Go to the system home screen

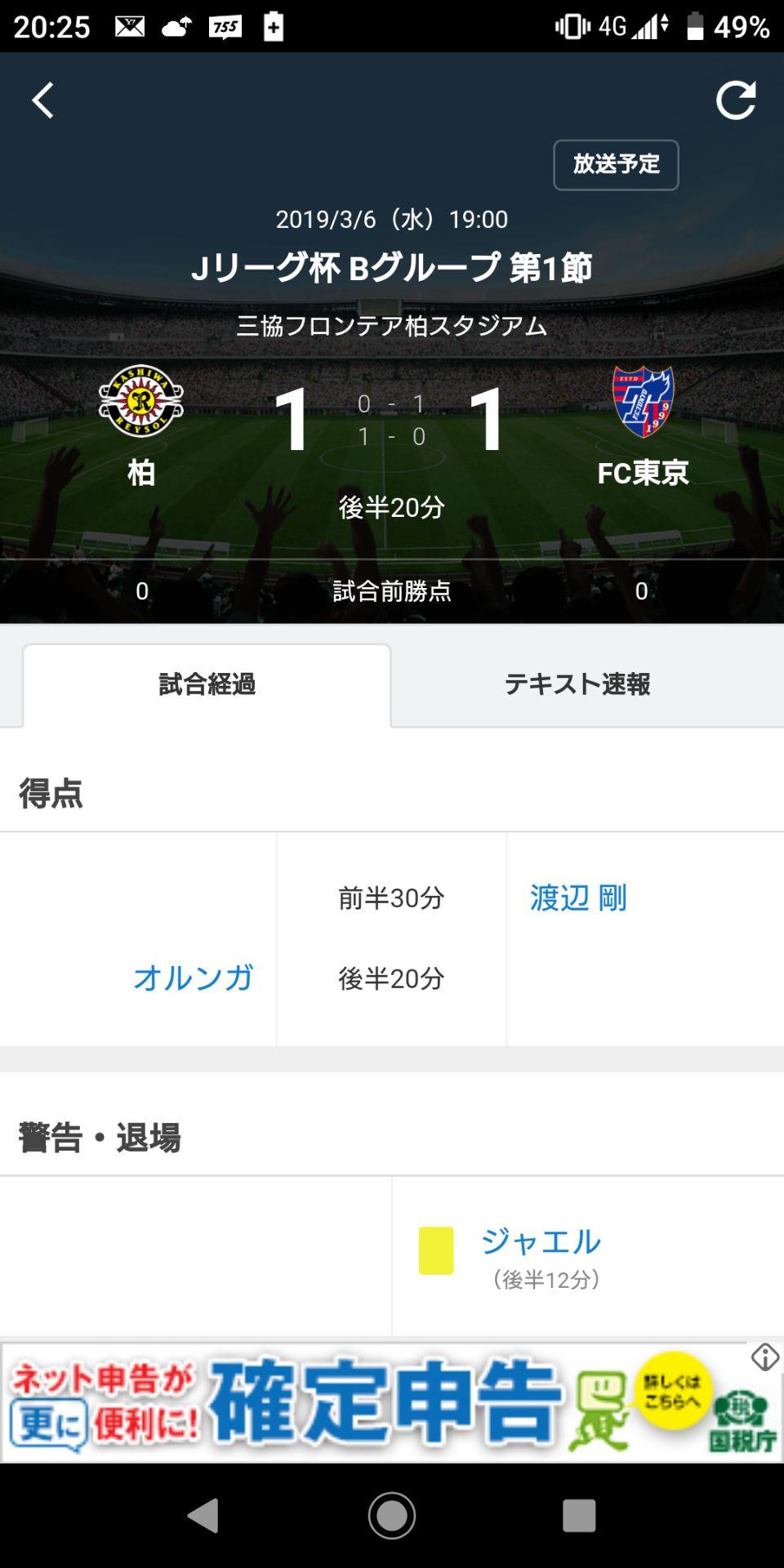(392, 1516)
